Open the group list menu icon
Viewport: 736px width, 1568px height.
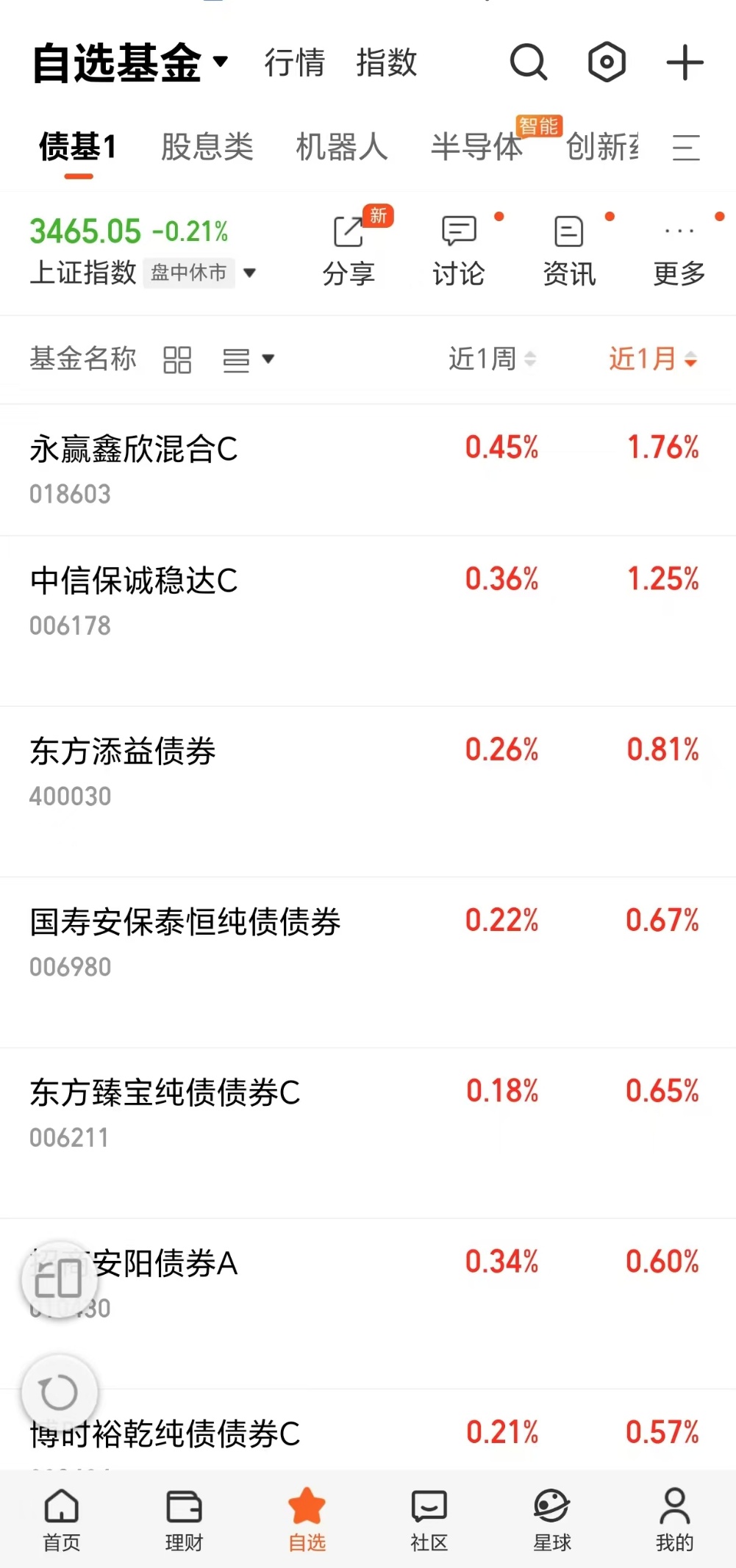pyautogui.click(x=685, y=148)
